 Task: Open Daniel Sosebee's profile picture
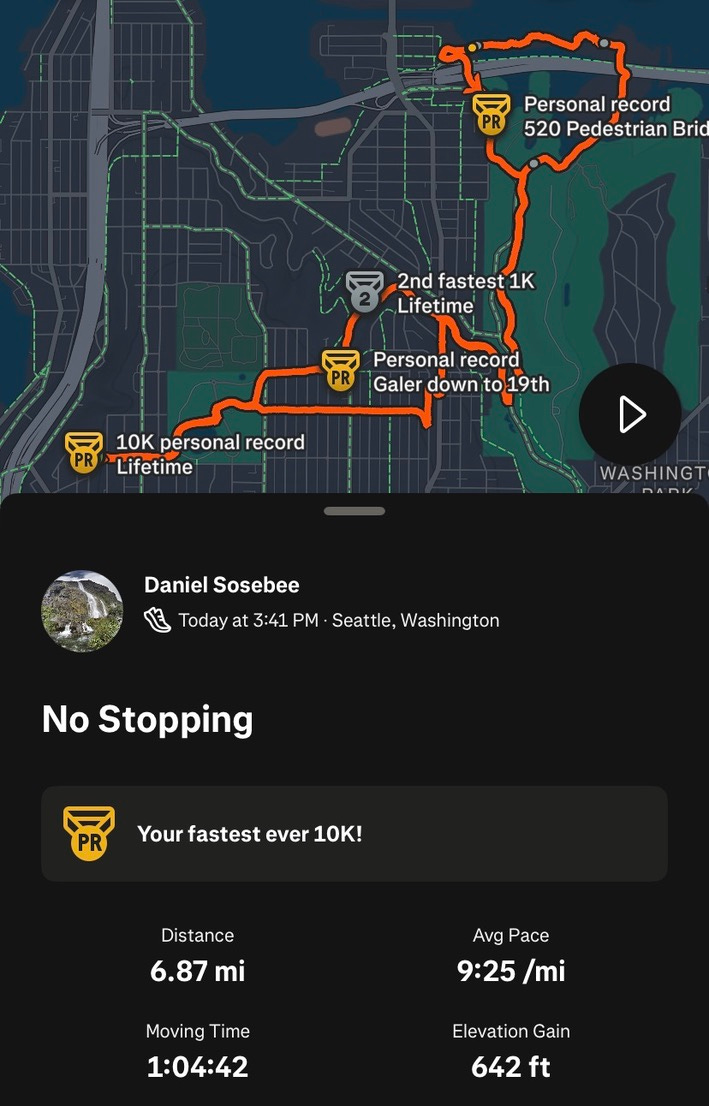82,611
